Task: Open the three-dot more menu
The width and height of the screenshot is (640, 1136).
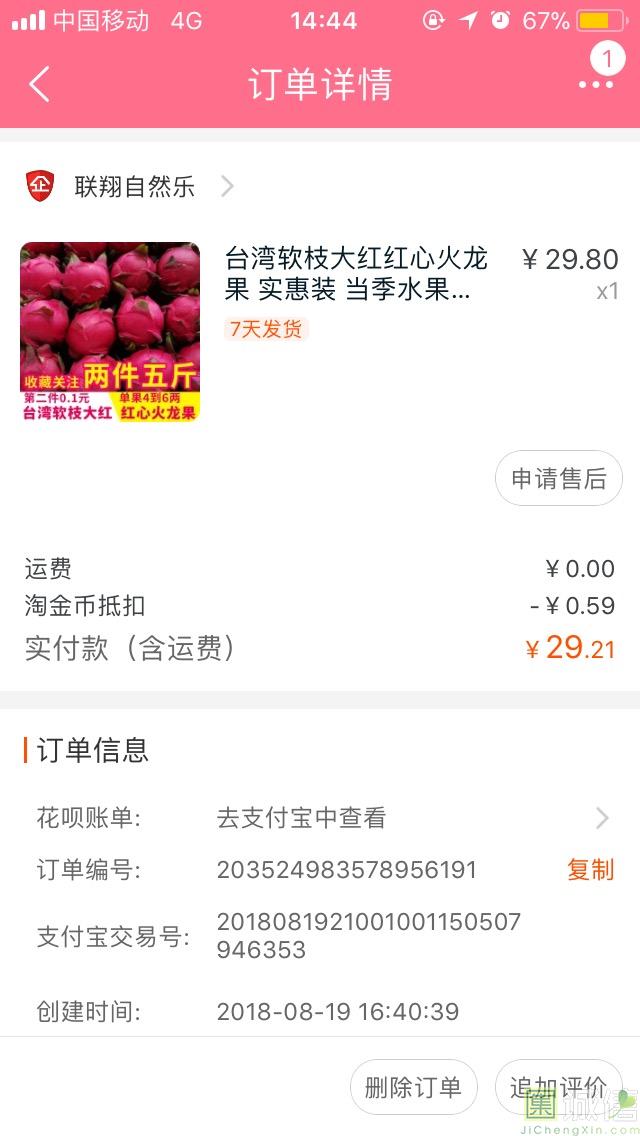Action: (x=596, y=85)
